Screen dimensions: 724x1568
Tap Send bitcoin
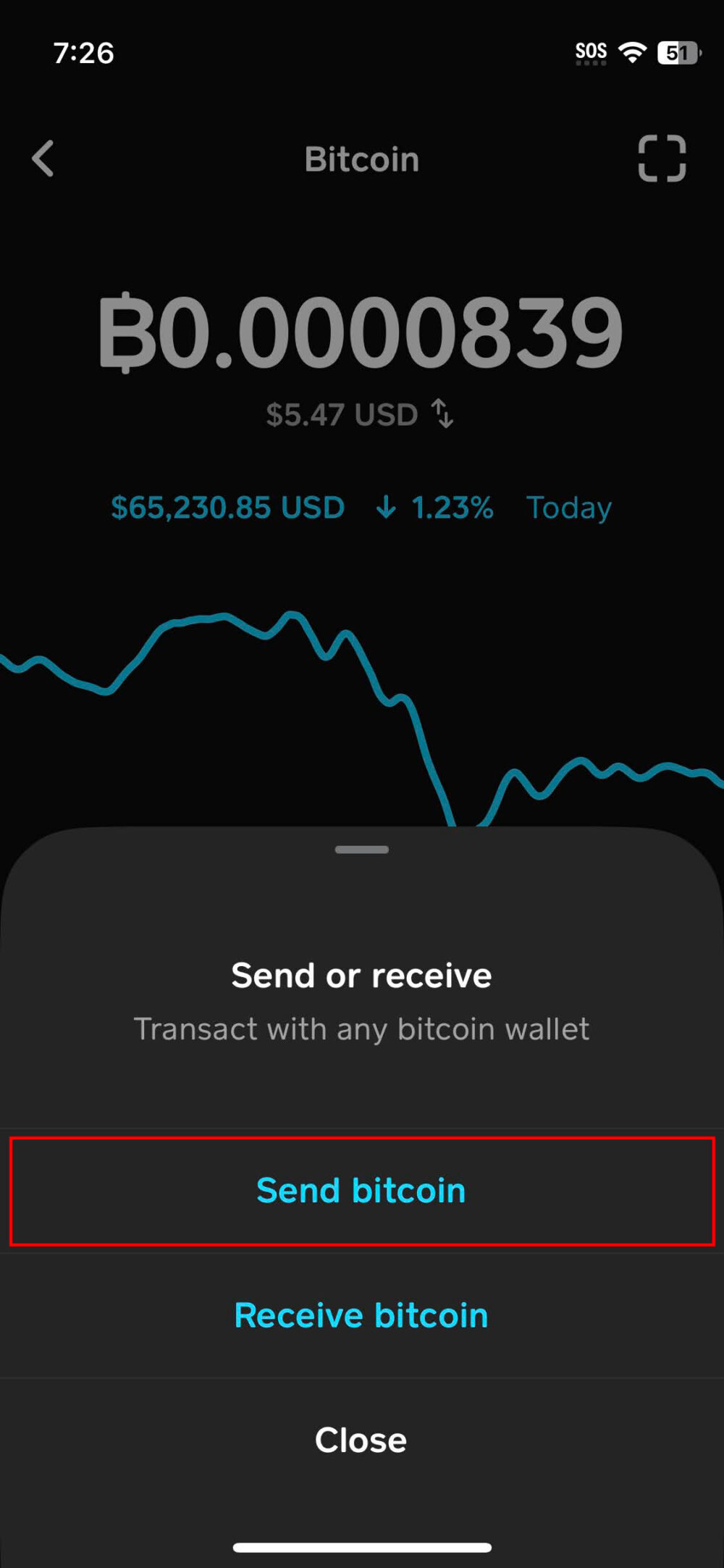[361, 1189]
